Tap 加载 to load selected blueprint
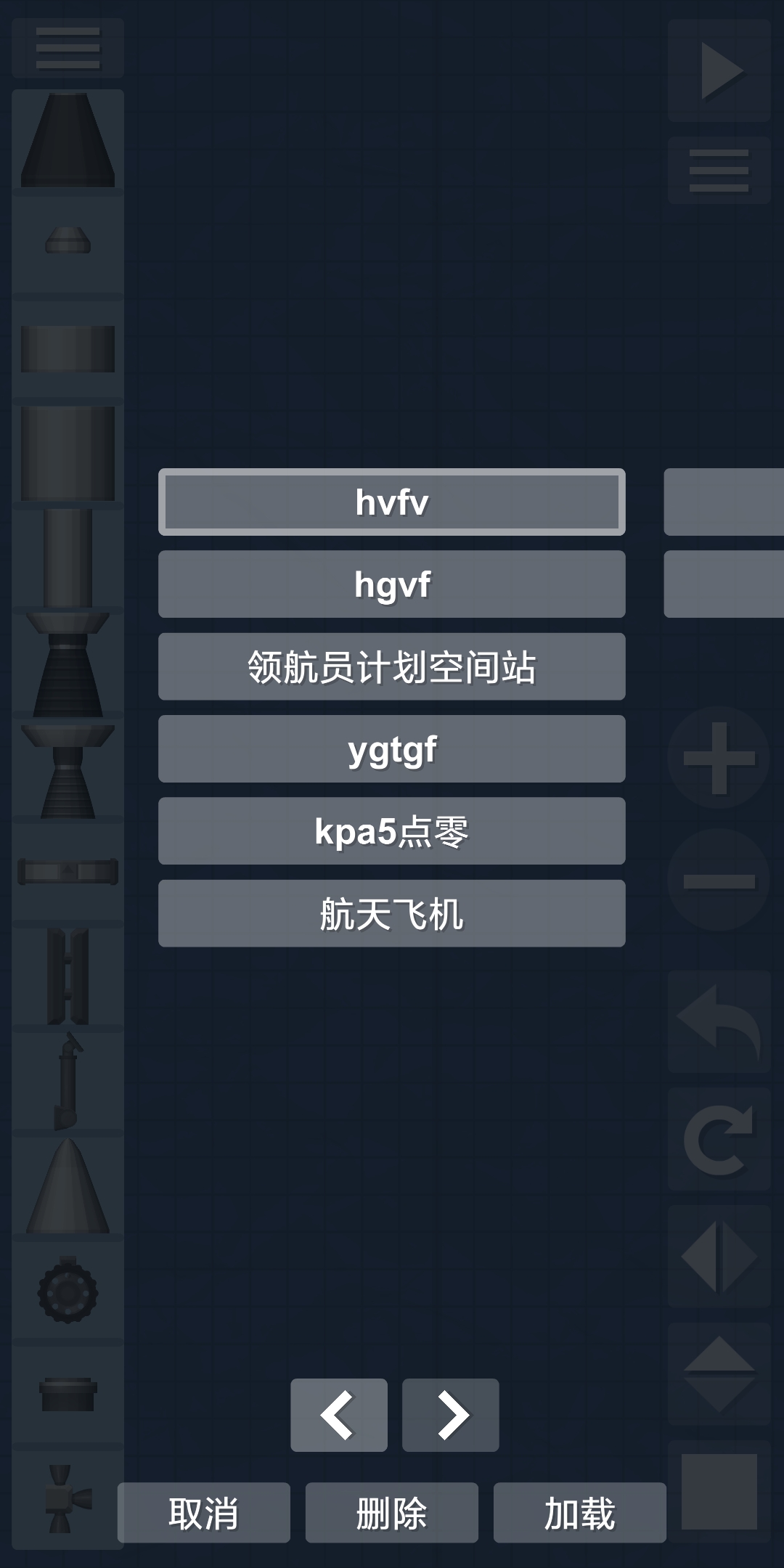Image resolution: width=784 pixels, height=1568 pixels. [x=579, y=1513]
